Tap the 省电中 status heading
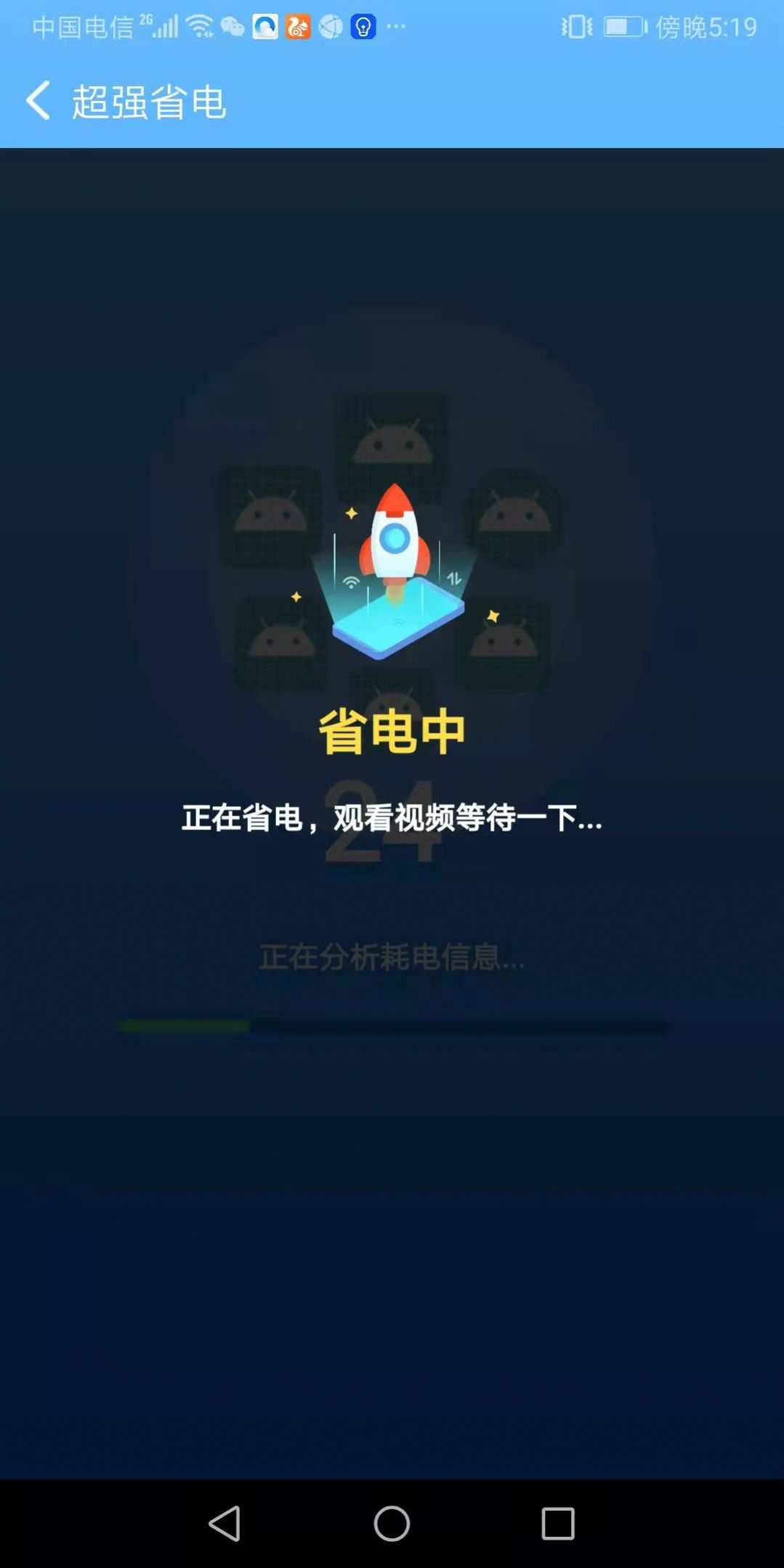 pos(392,732)
